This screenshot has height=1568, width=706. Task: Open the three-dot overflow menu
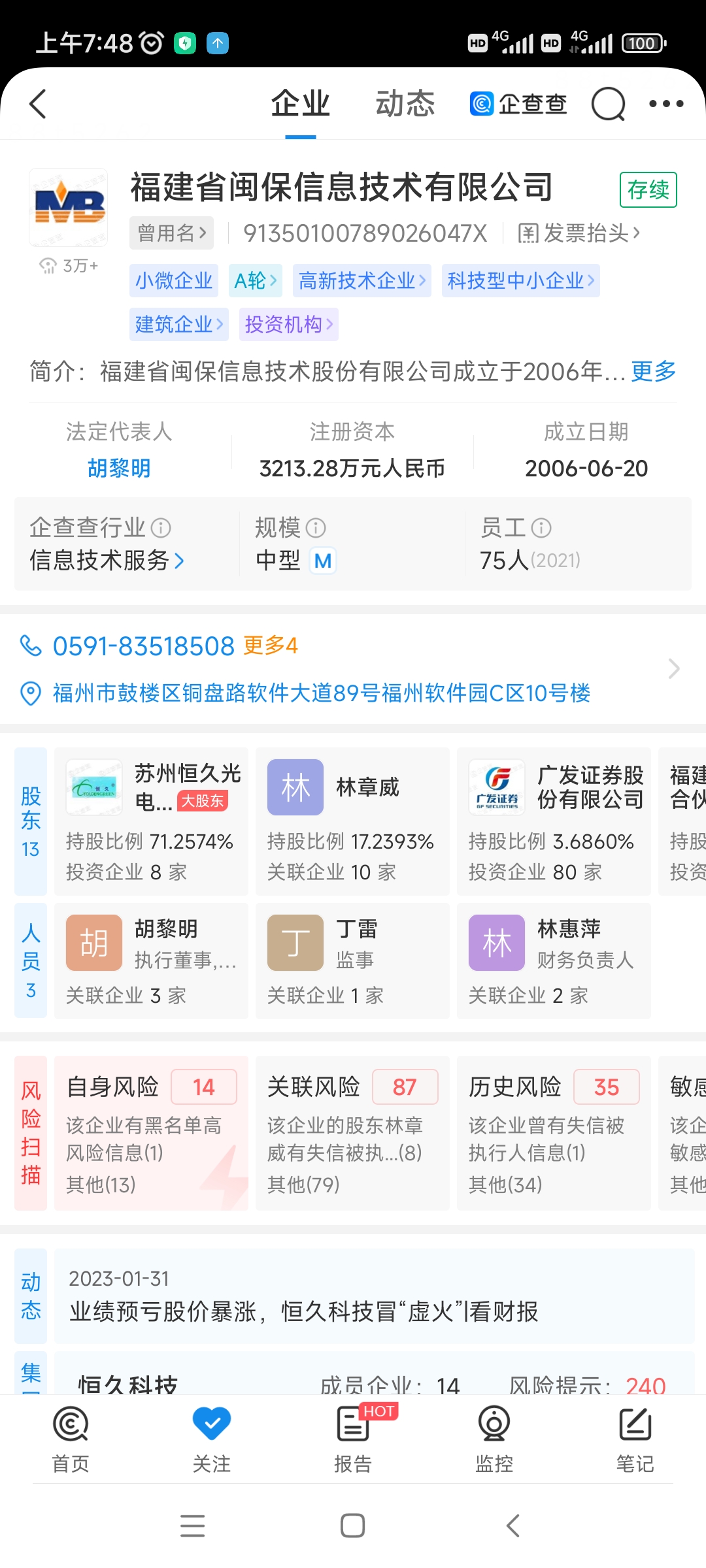tap(666, 104)
